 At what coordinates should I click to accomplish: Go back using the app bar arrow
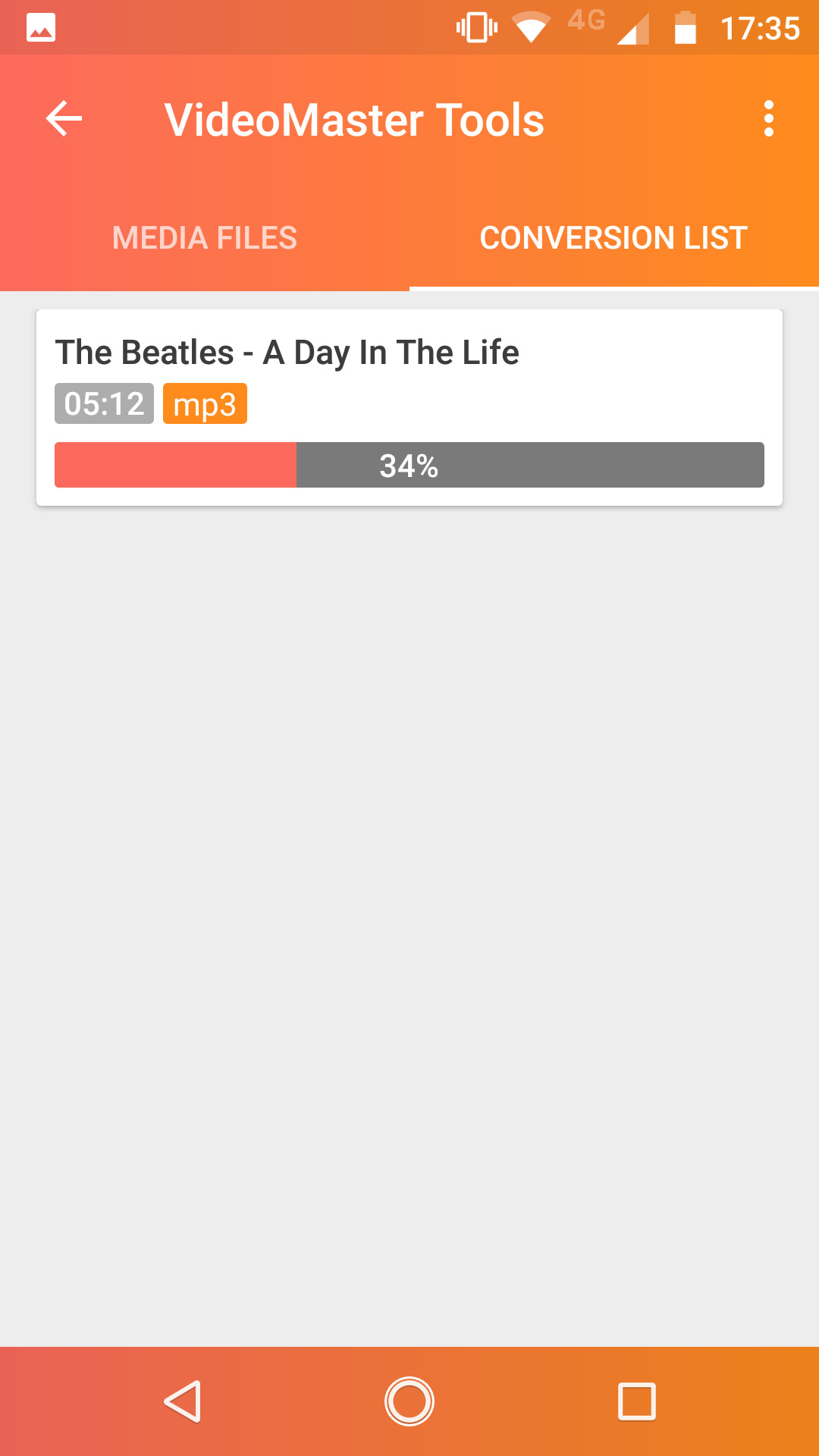coord(64,119)
